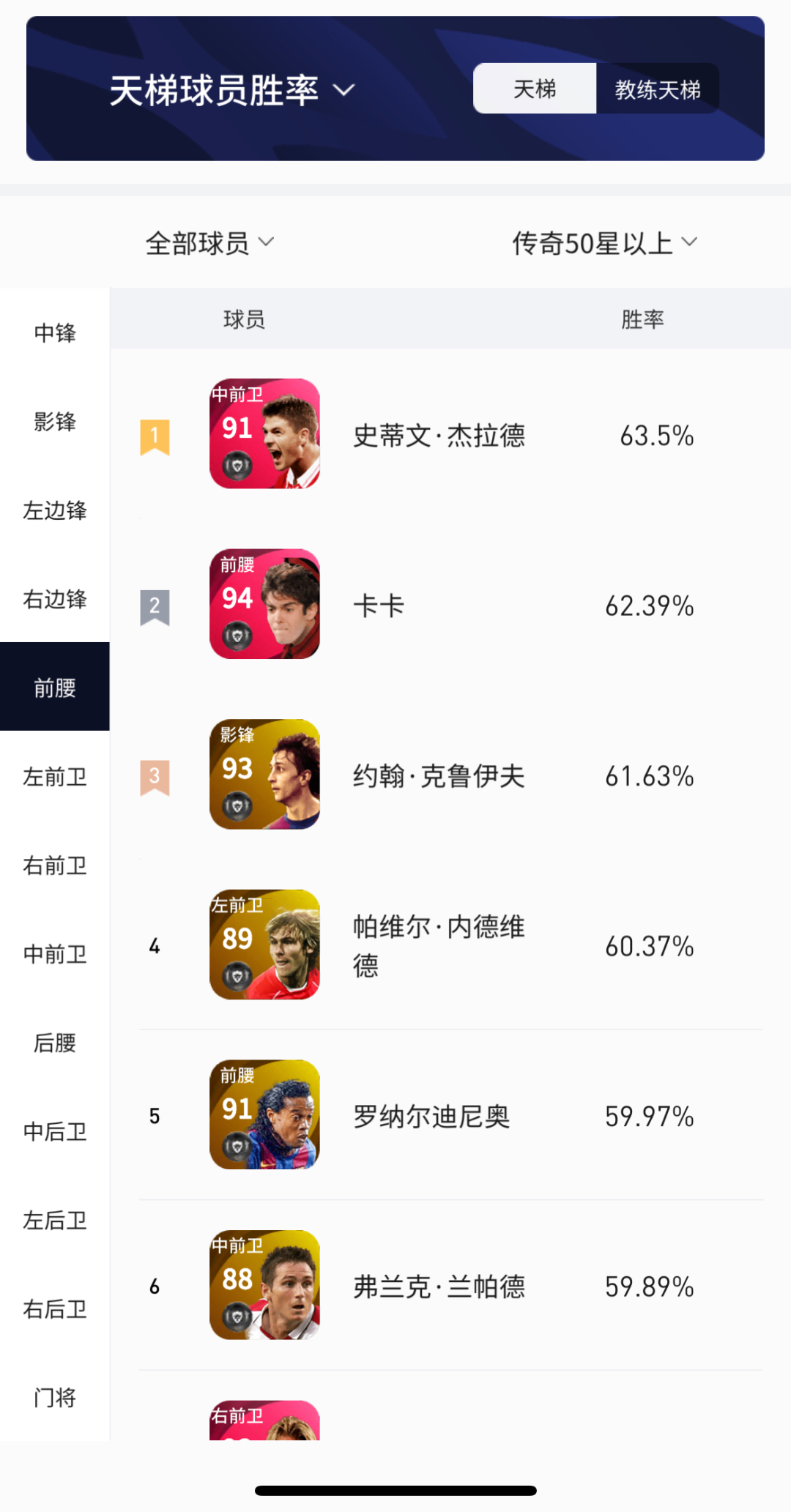Open the 传奇50星以上 rank filter

tap(604, 243)
